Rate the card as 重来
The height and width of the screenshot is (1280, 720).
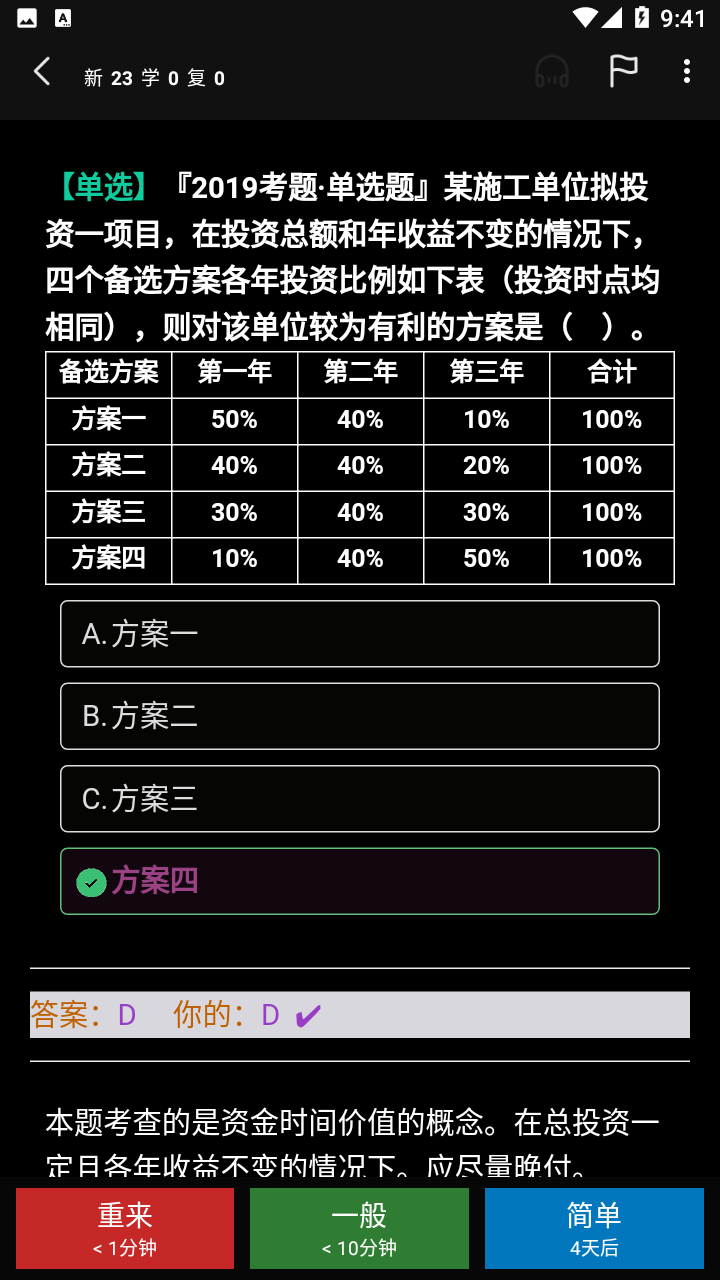[x=125, y=1228]
